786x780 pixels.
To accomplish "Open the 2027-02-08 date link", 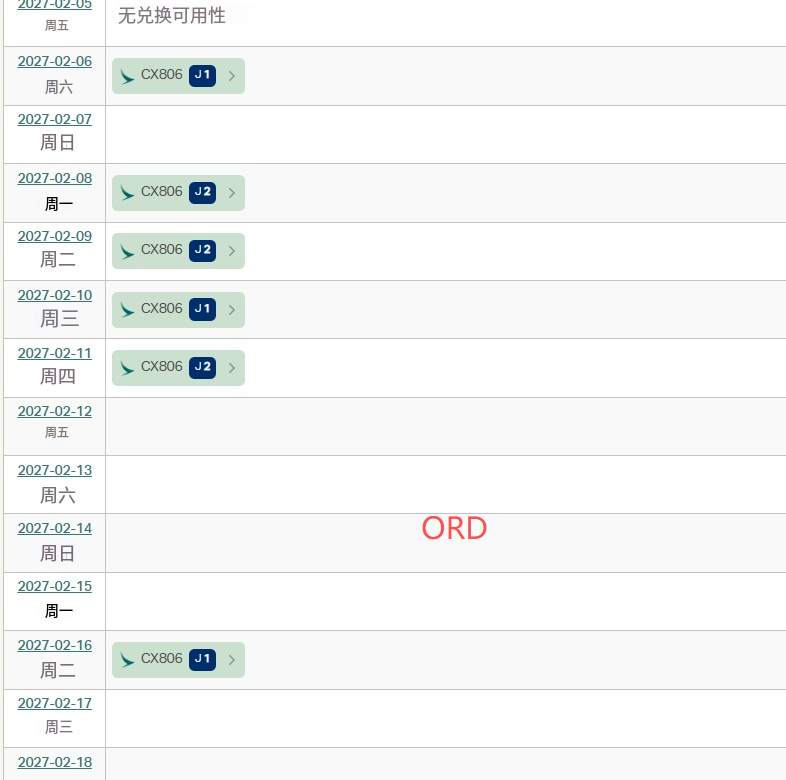I will [x=55, y=179].
